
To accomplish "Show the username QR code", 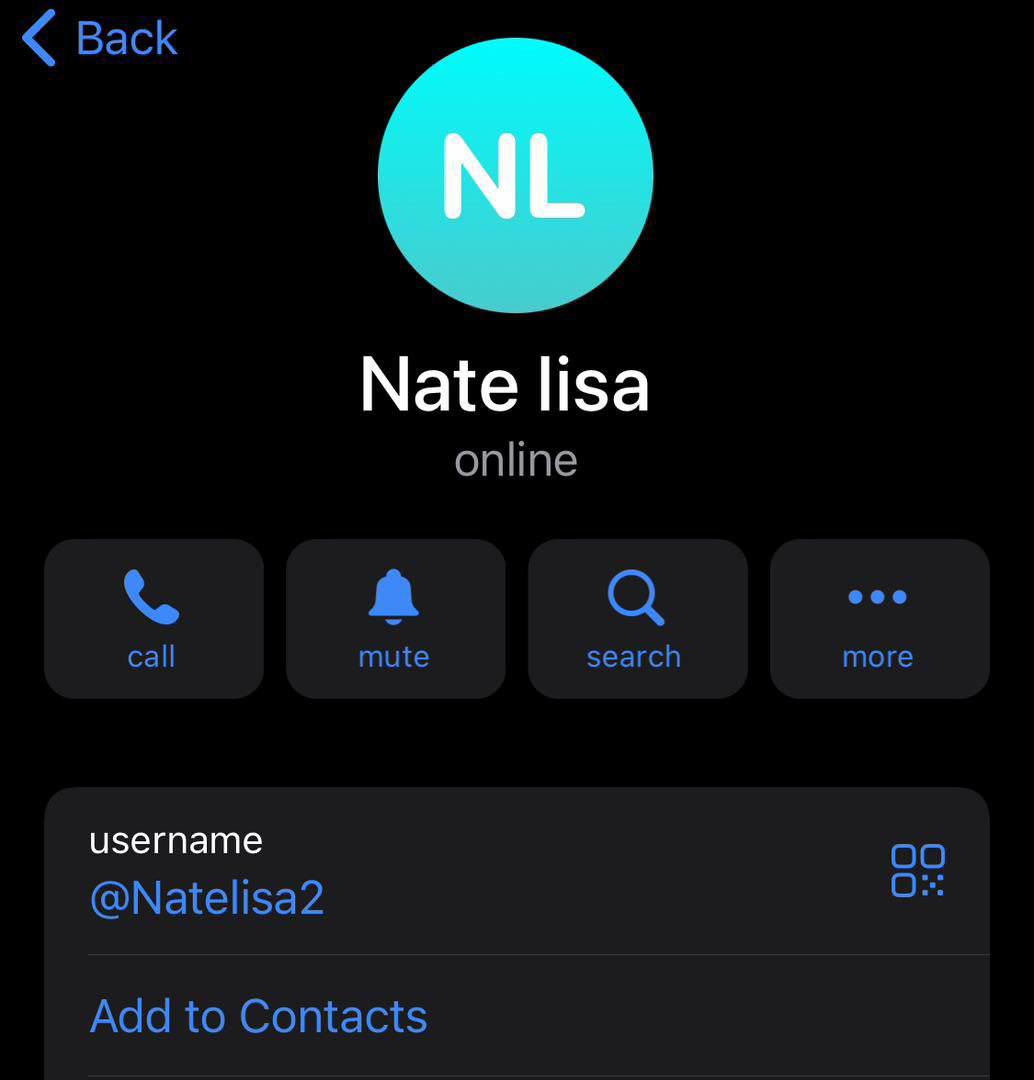I will (917, 870).
